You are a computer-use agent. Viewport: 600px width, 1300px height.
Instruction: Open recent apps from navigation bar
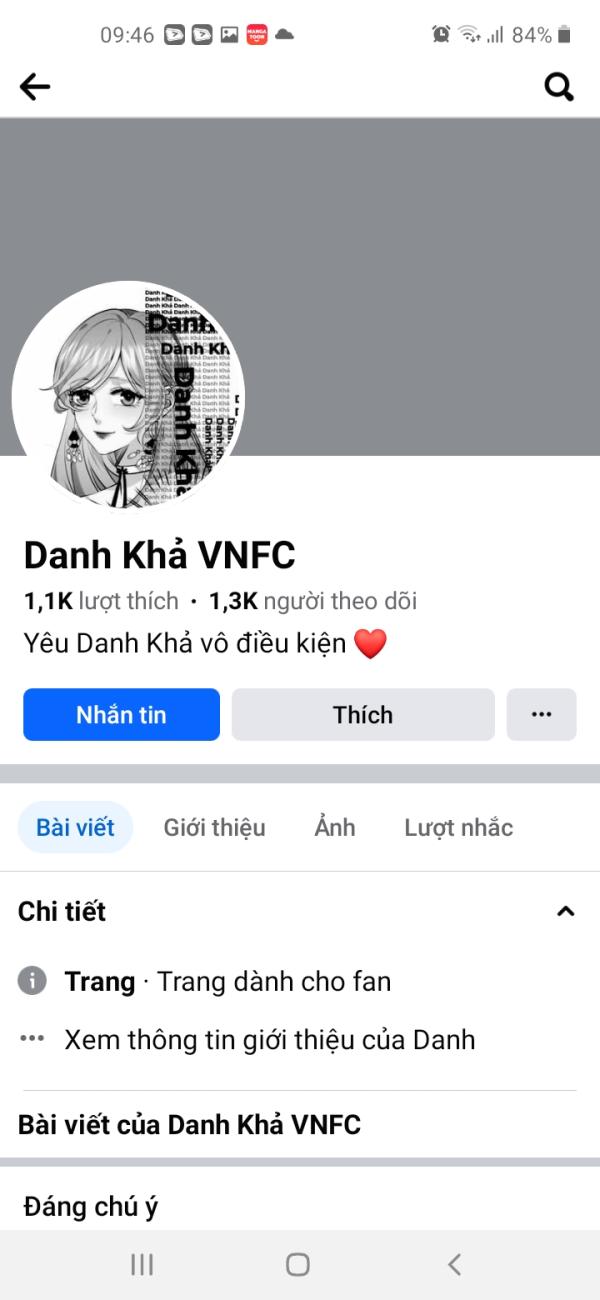click(x=142, y=1265)
